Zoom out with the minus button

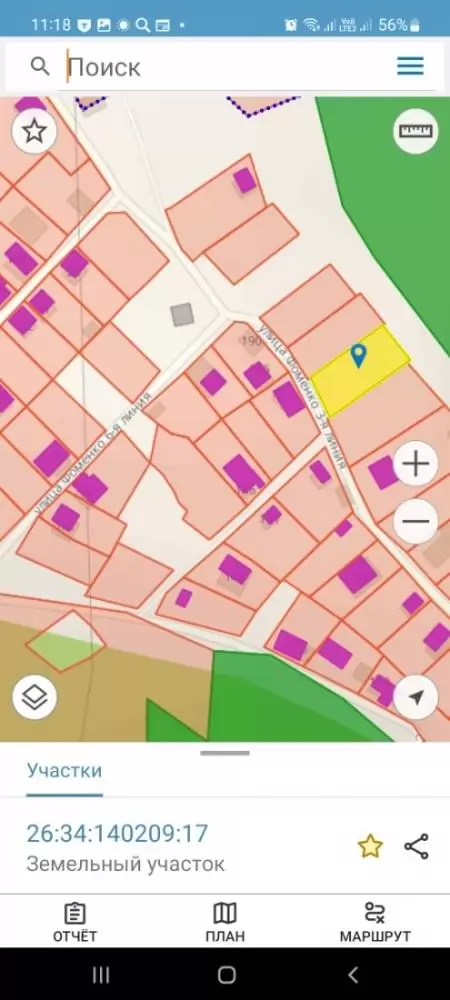click(416, 522)
